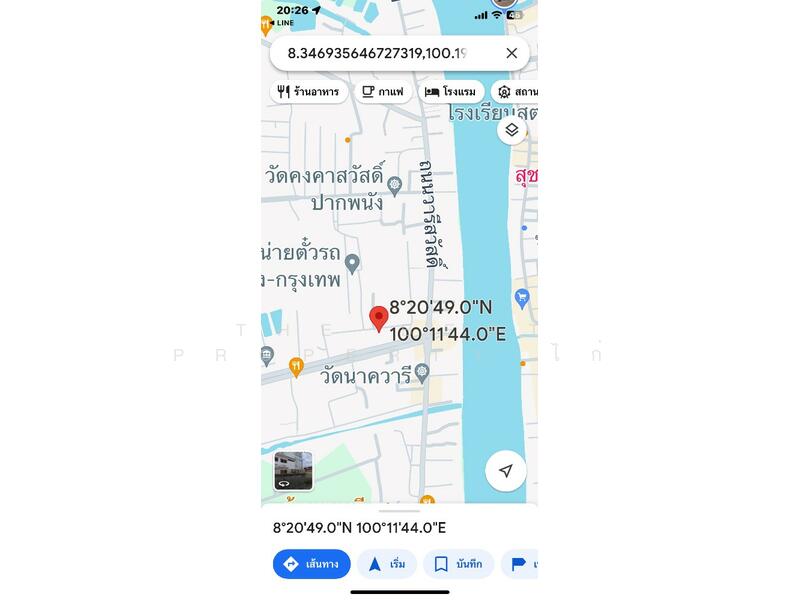
Task: Open วัดคงคาสวัสดิ์ temple marker
Action: 395,184
